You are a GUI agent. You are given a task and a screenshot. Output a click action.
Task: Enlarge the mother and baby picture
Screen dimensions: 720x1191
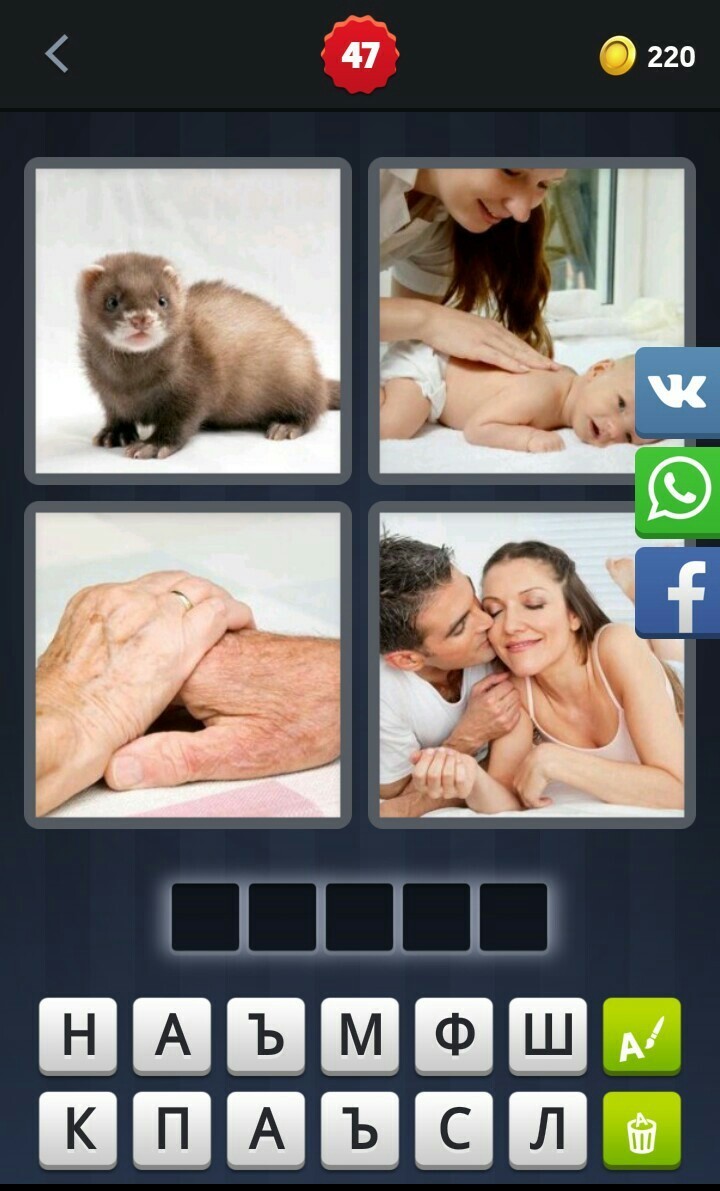click(x=532, y=321)
